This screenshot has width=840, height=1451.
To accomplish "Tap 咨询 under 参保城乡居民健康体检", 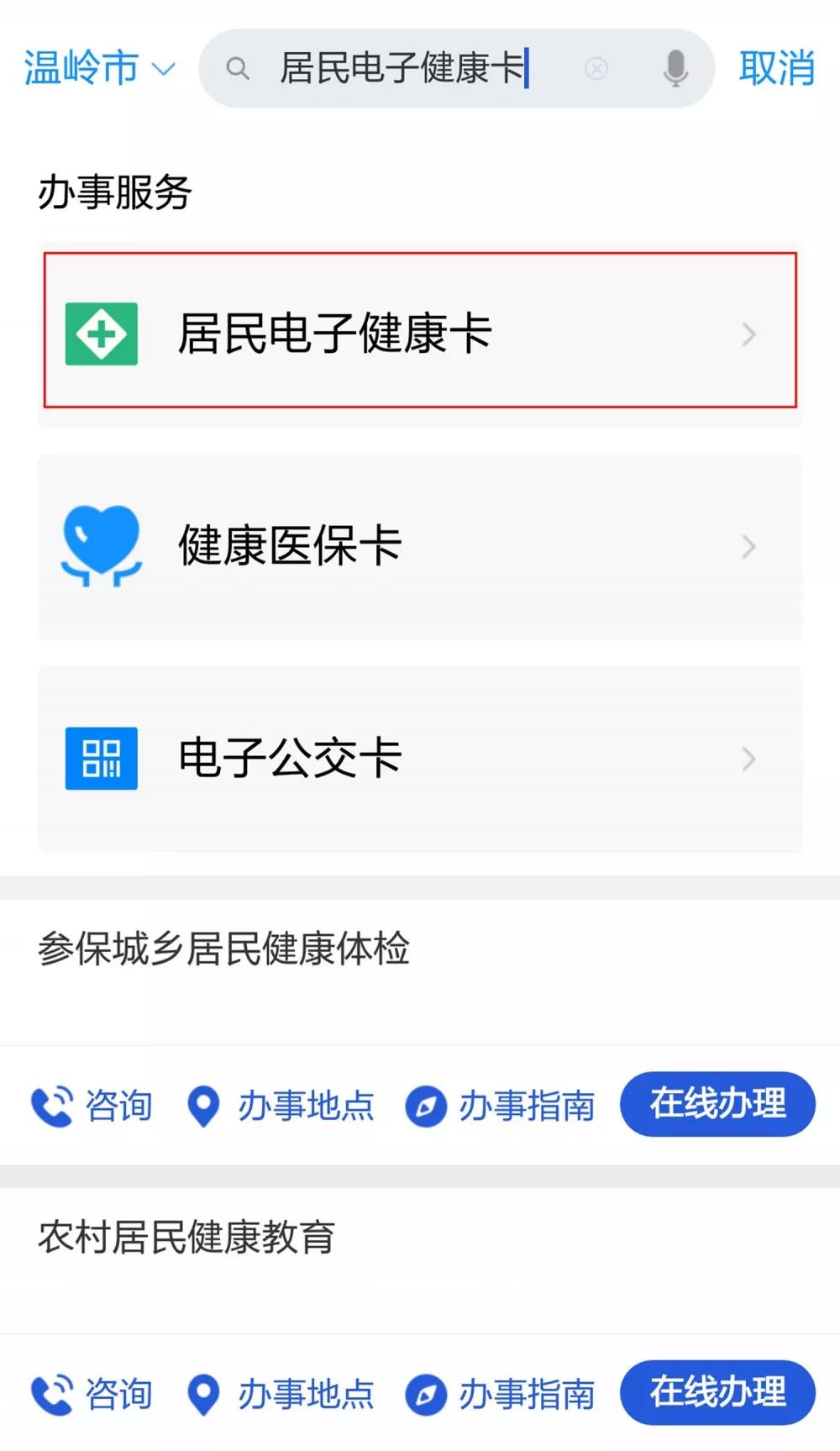I will click(92, 1105).
